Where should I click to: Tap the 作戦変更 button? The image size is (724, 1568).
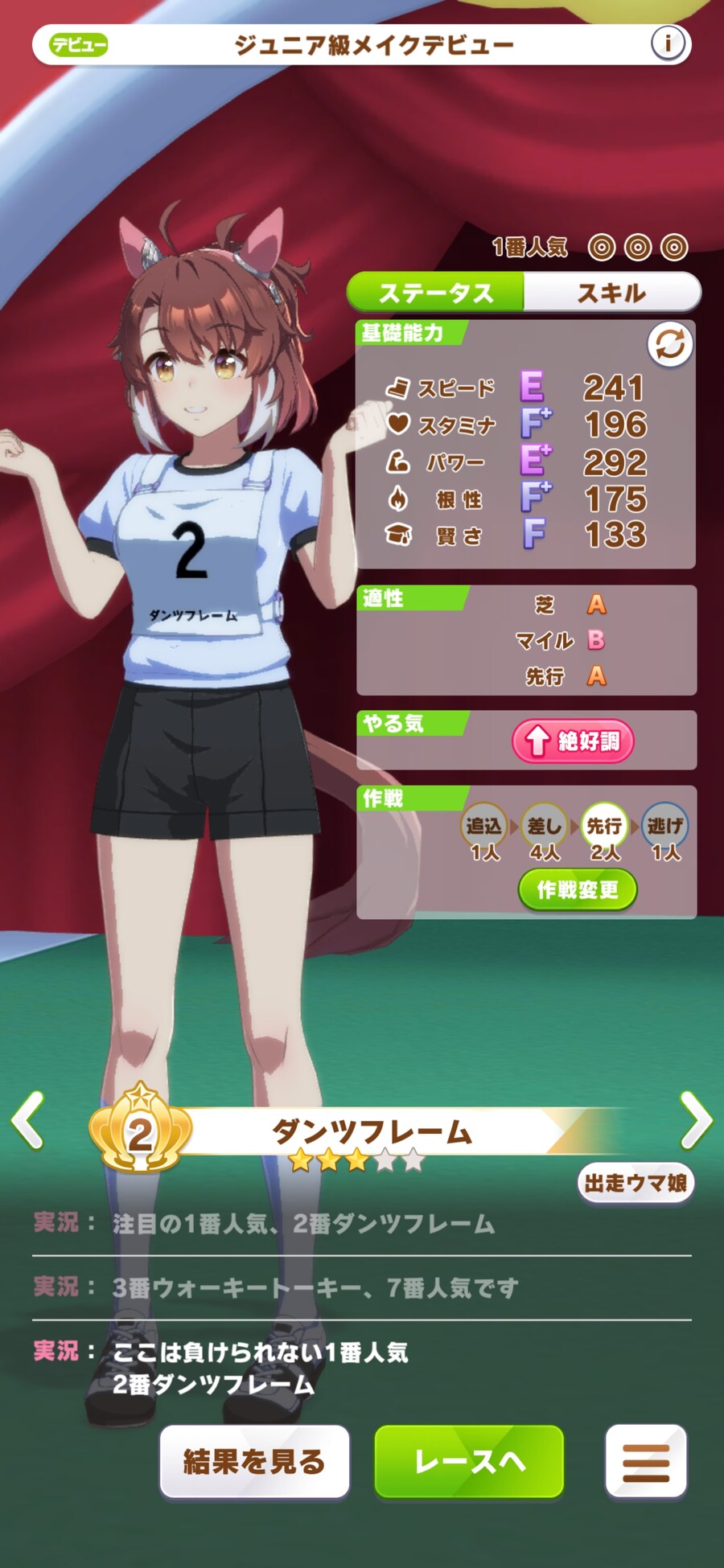[578, 890]
